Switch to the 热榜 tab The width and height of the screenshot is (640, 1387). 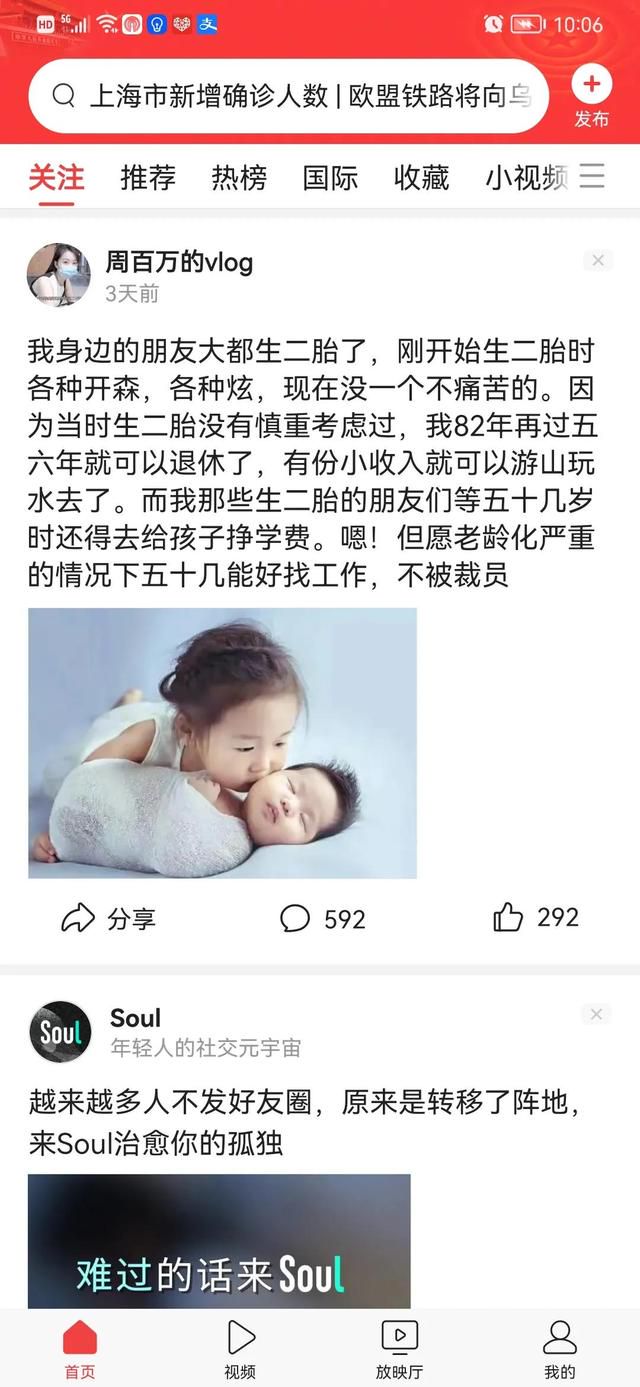click(x=239, y=178)
